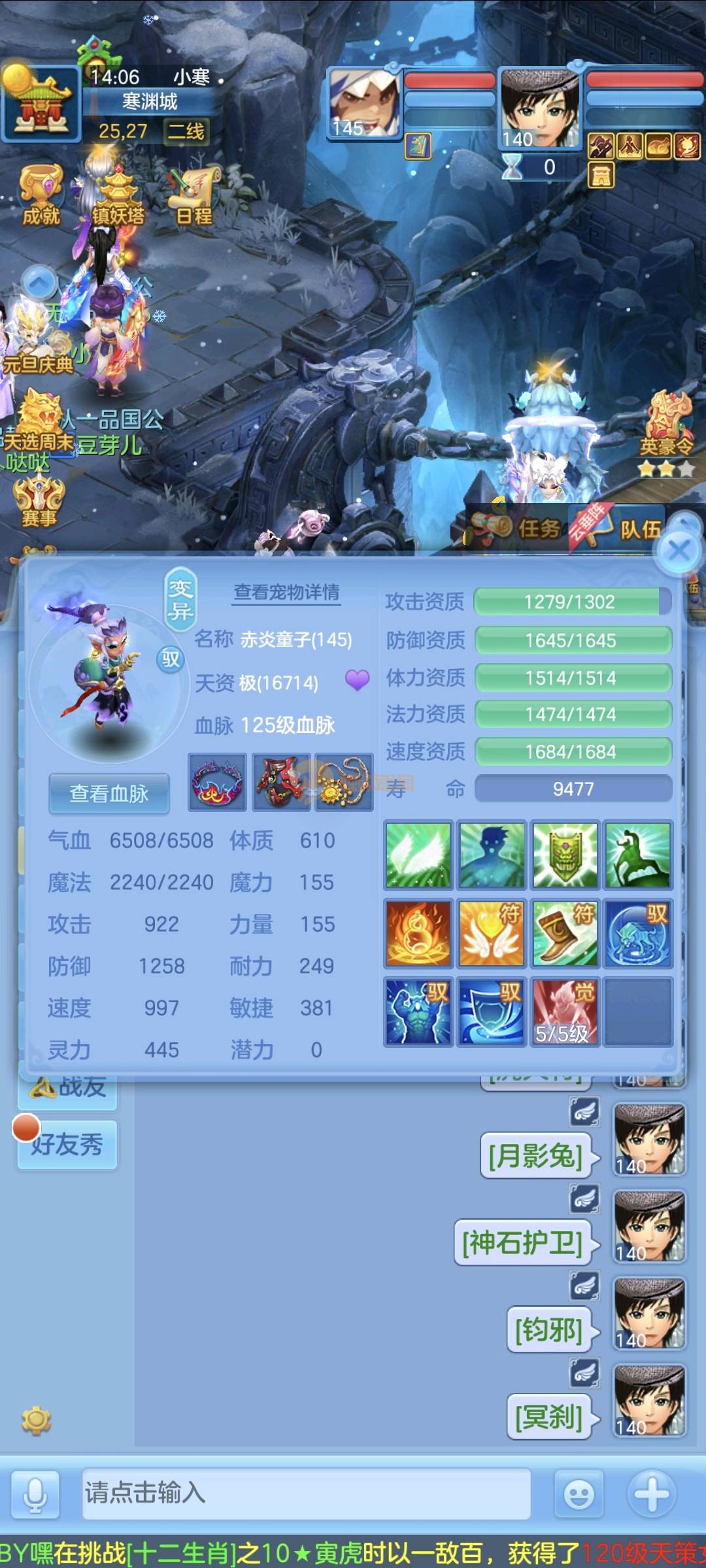
Task: Open the [月影兔] pet link message
Action: tap(536, 1156)
